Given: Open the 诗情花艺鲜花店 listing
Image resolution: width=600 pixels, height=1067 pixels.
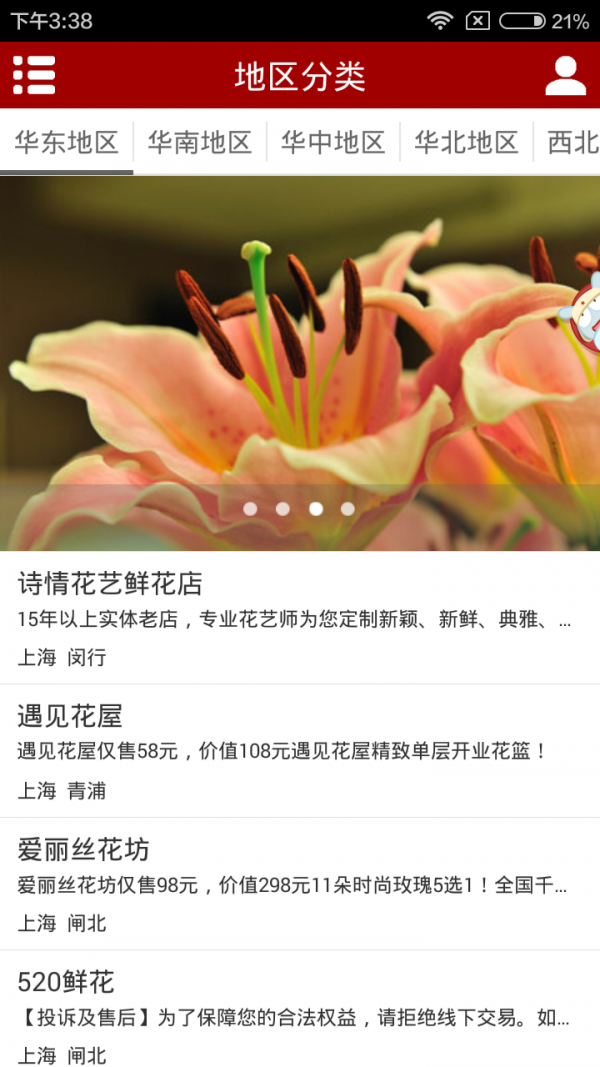Looking at the screenshot, I should pyautogui.click(x=300, y=618).
